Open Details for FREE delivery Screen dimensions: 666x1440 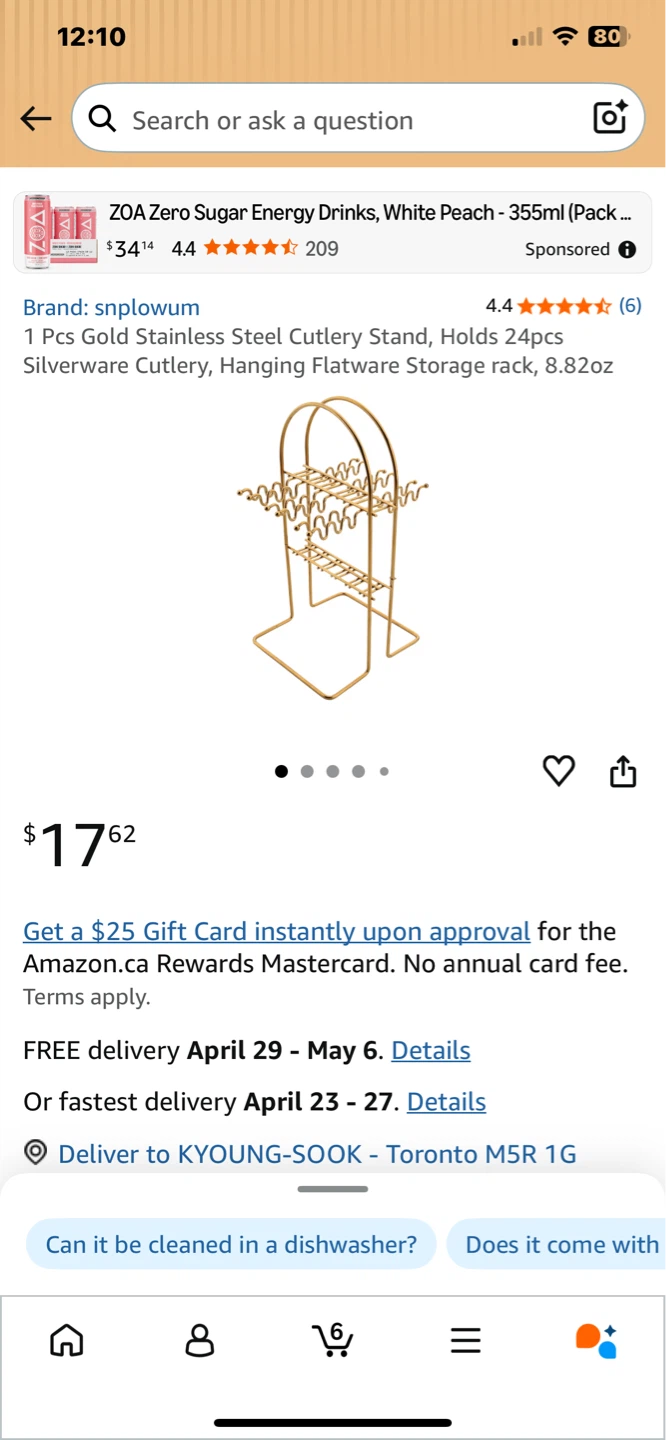point(431,1050)
